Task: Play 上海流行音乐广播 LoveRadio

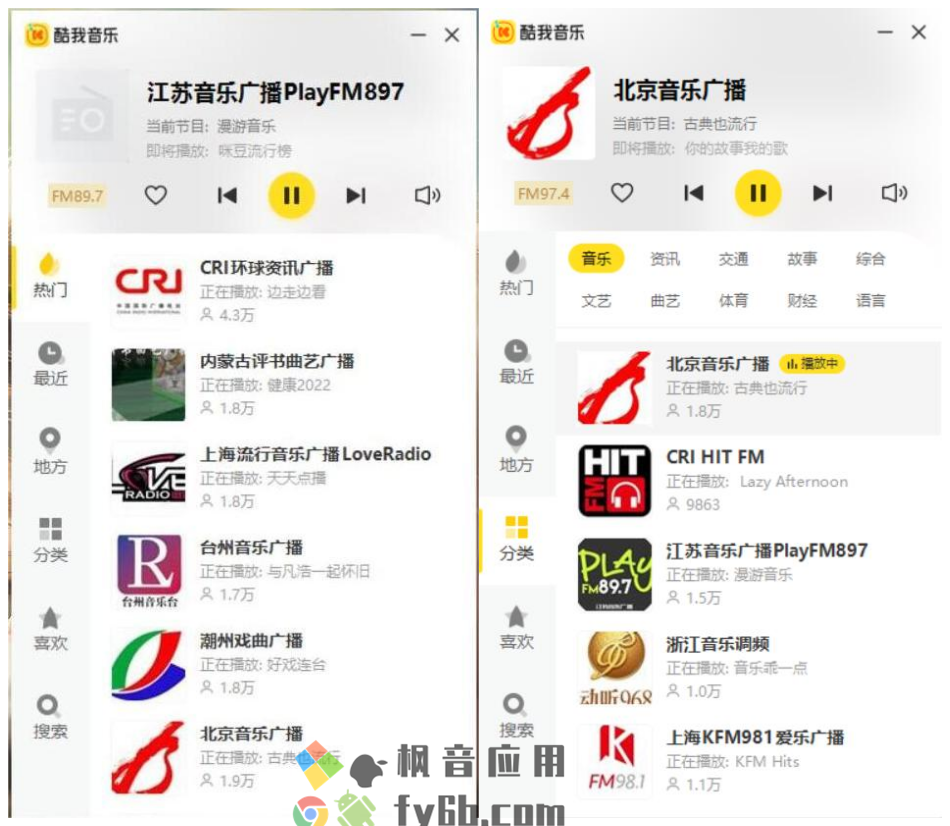Action: 315,455
